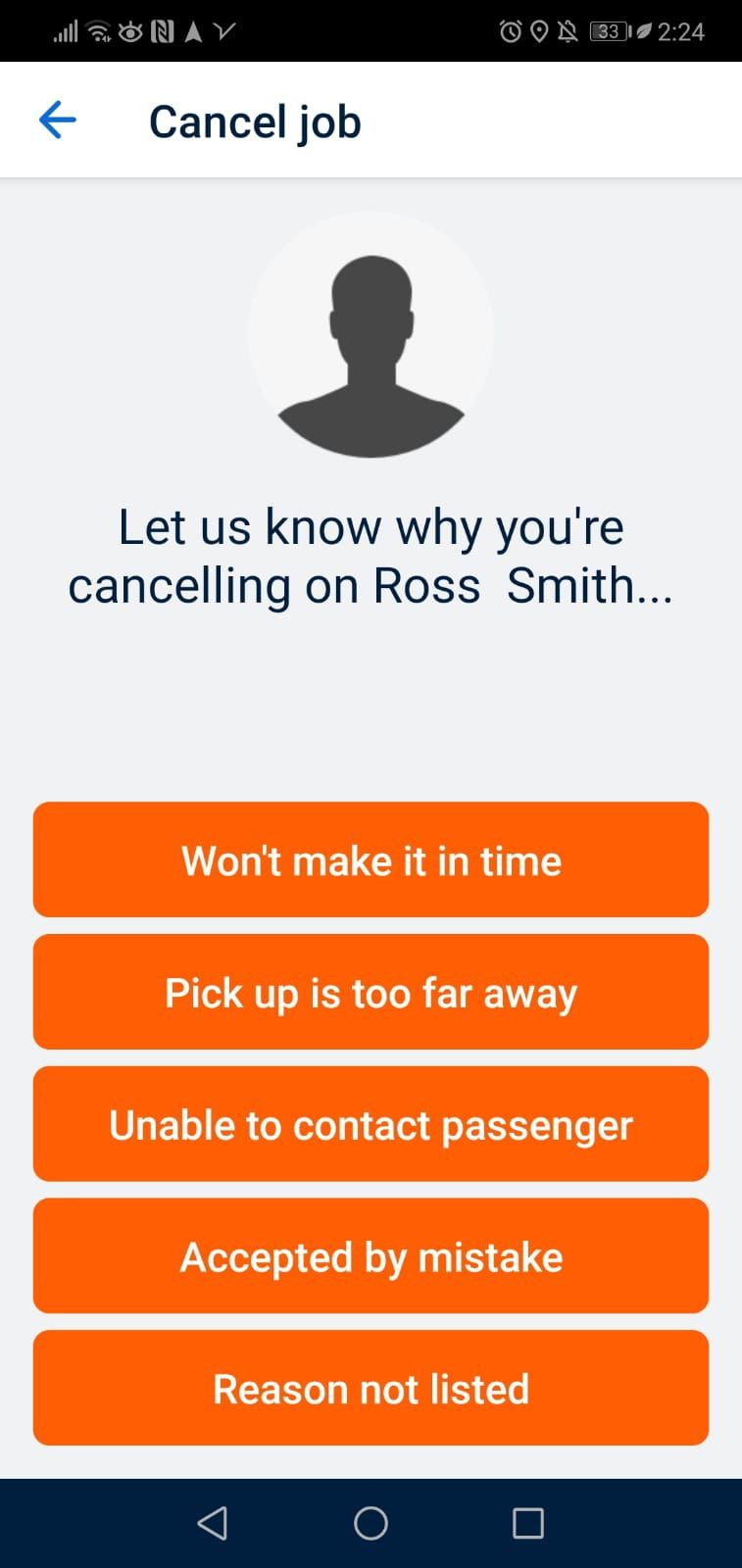The height and width of the screenshot is (1568, 742).
Task: Go to home screen via system bar
Action: click(371, 1523)
